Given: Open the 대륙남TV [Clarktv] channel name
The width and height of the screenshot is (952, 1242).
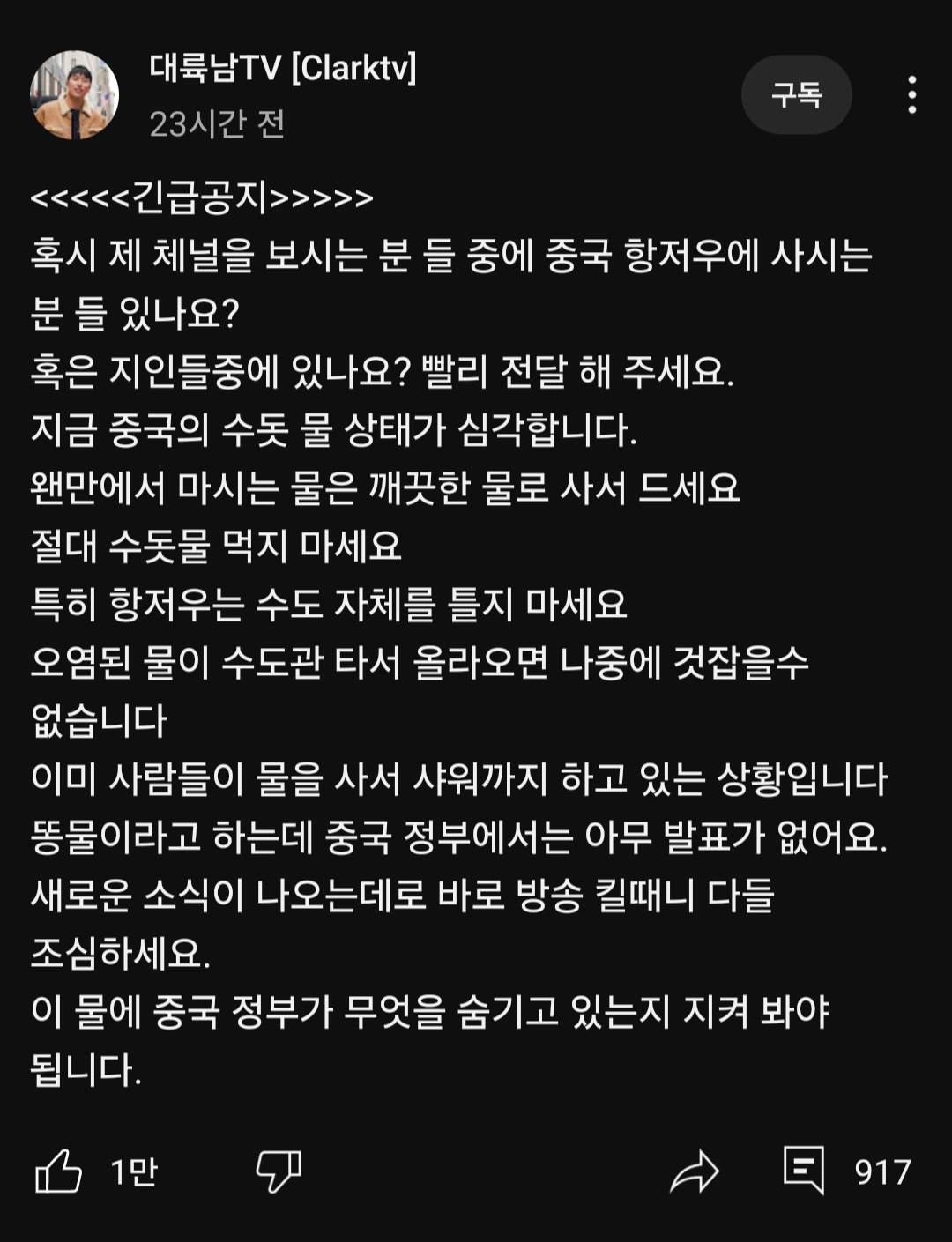Looking at the screenshot, I should [x=282, y=68].
